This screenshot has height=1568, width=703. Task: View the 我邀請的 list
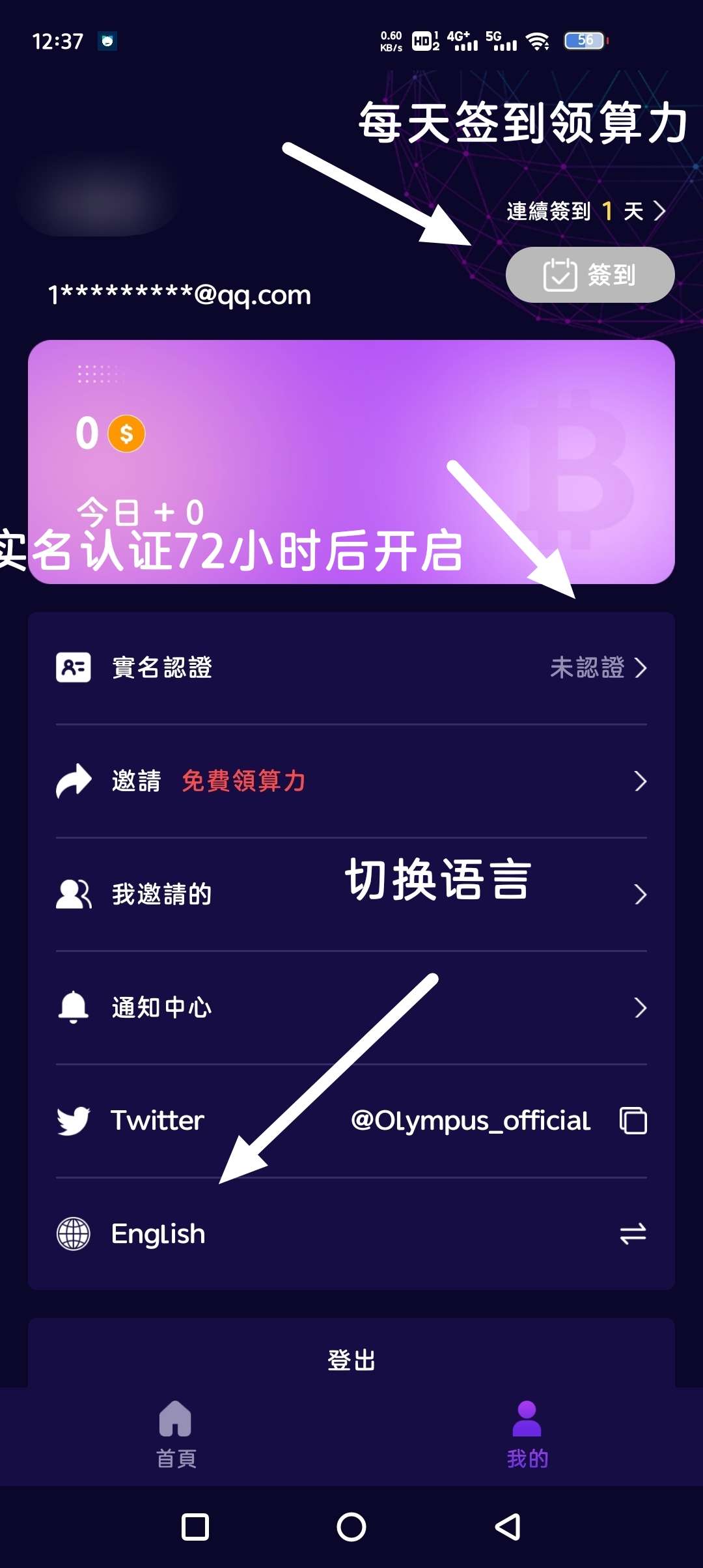pyautogui.click(x=351, y=894)
